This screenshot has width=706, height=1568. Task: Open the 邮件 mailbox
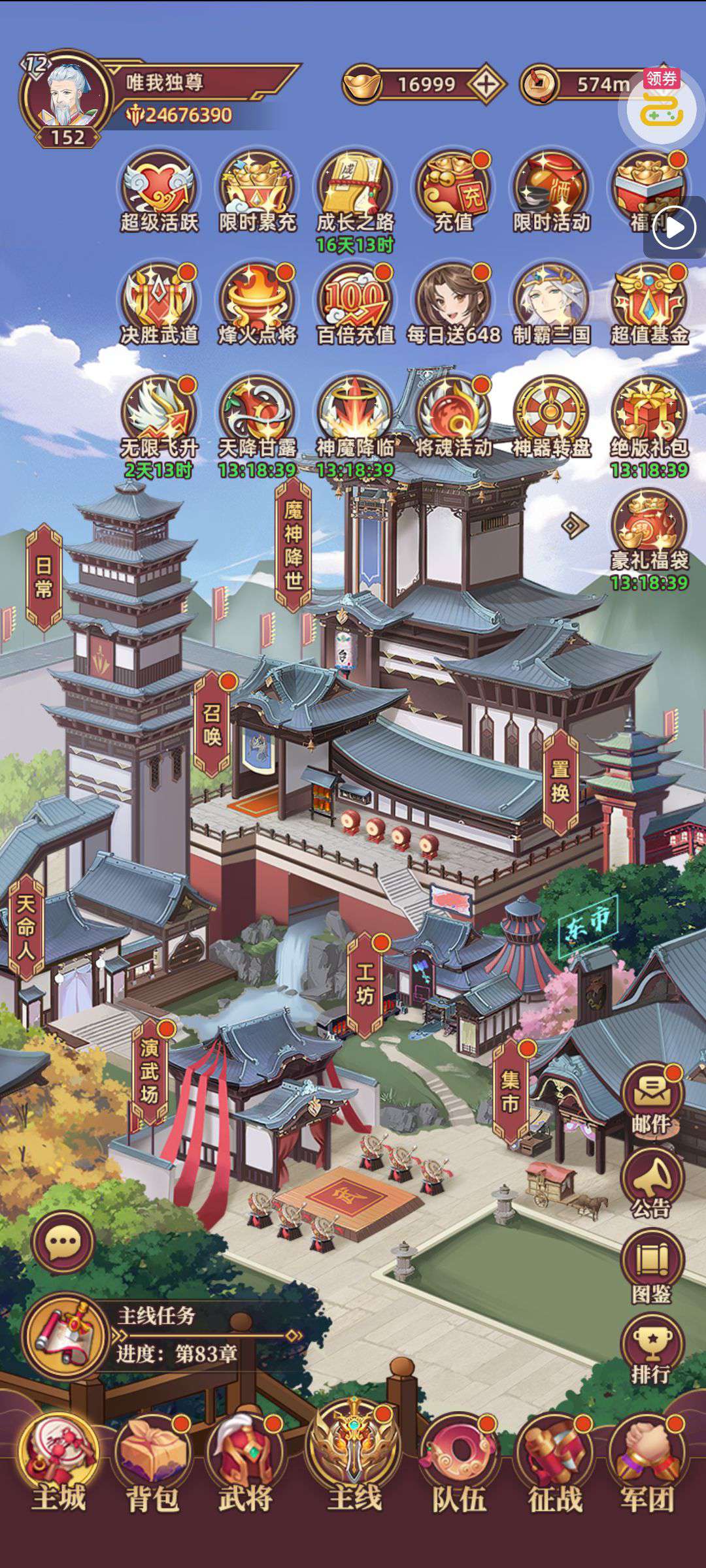652,1100
